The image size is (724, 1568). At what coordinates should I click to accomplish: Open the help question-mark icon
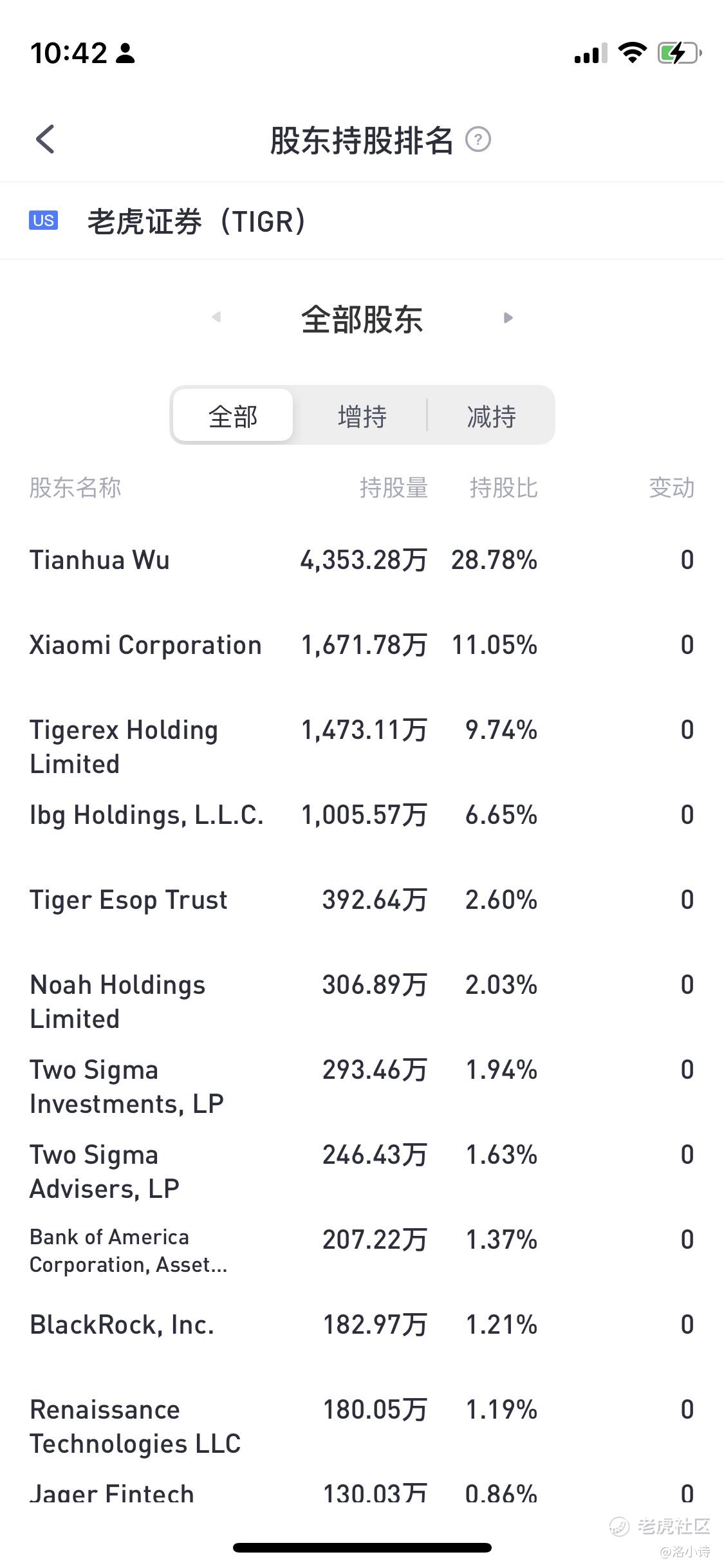(x=478, y=140)
